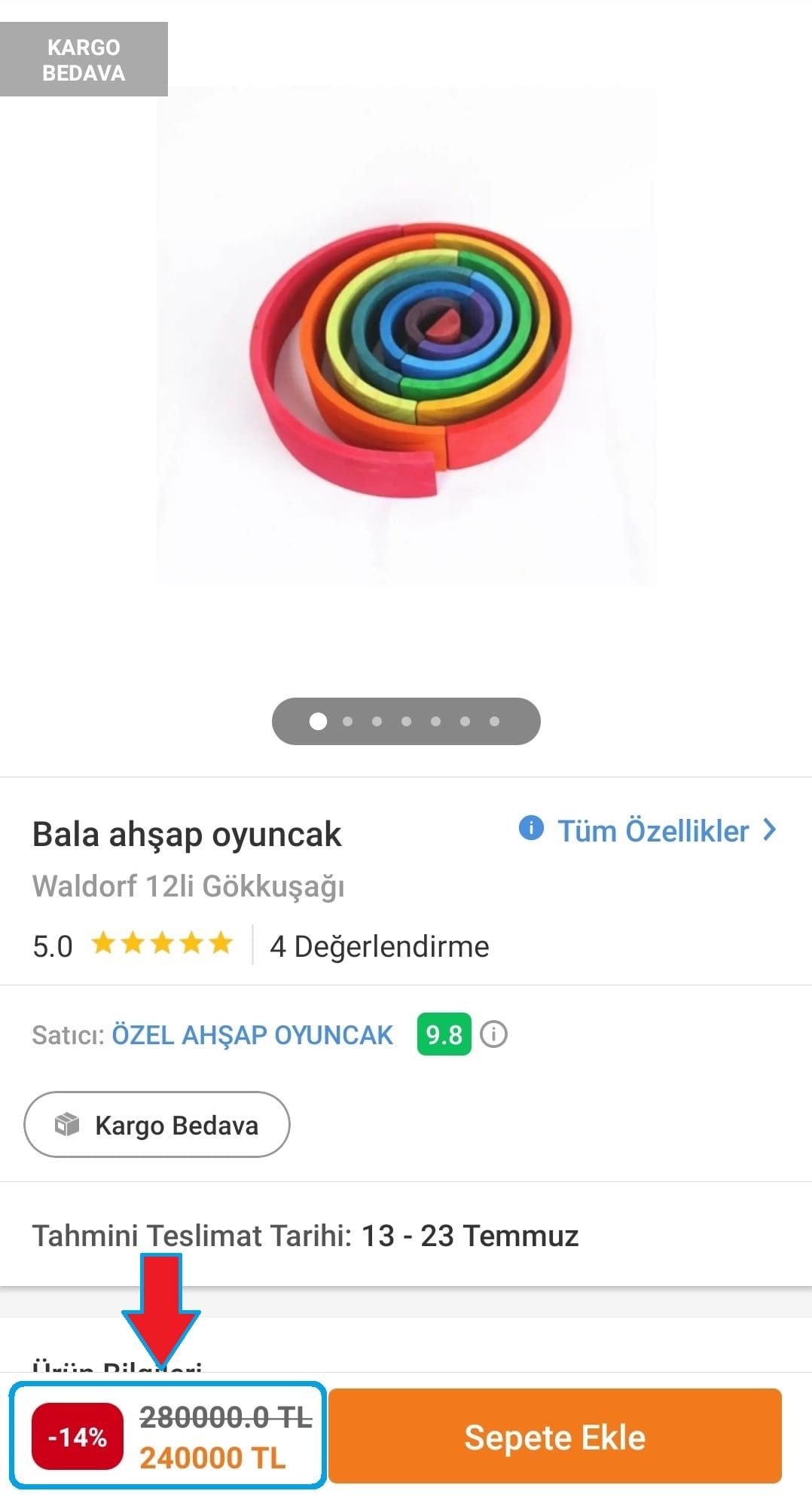
Task: Show seller score info icon
Action: click(x=494, y=1034)
